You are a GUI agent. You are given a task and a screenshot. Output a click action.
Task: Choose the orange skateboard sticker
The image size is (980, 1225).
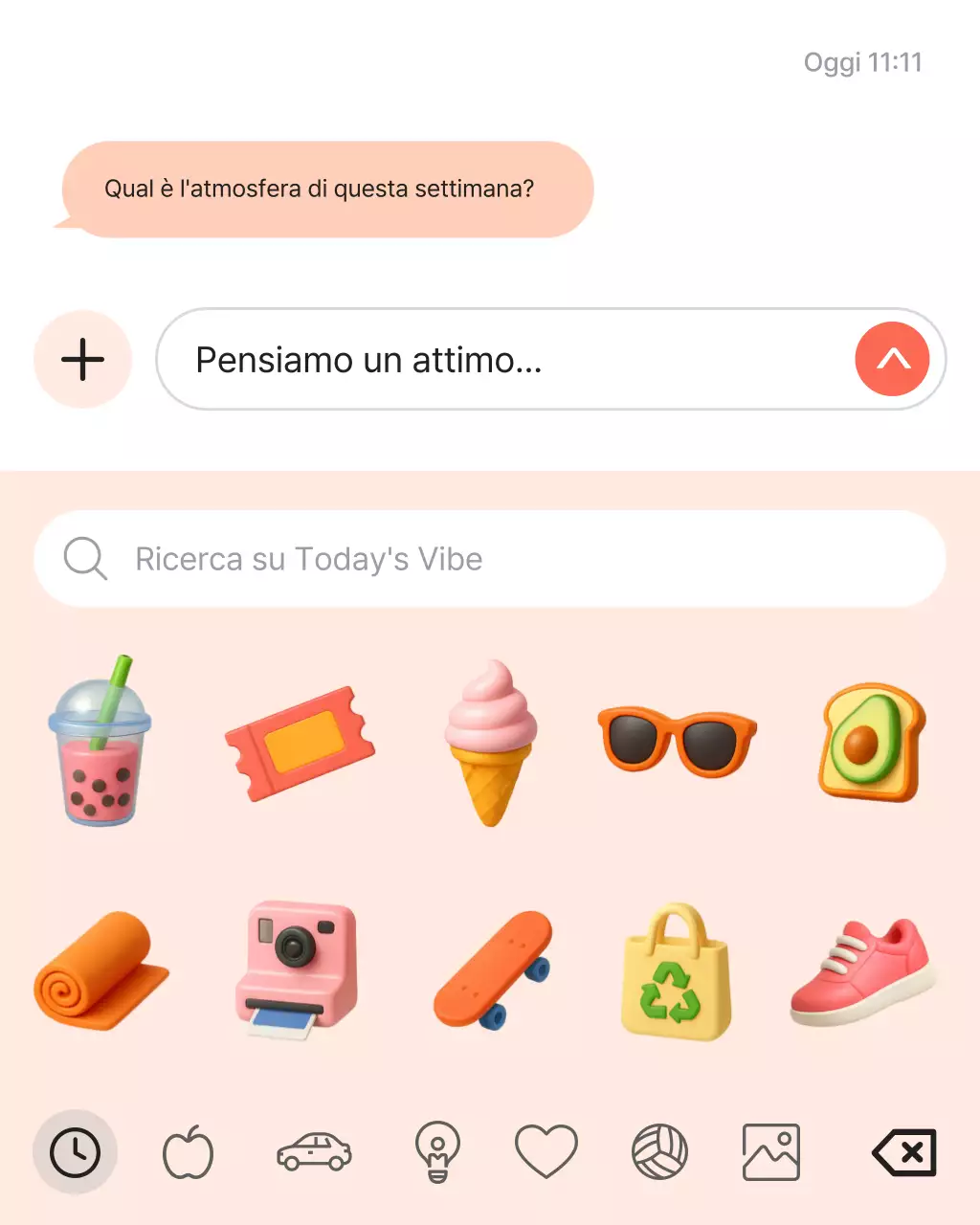coord(494,970)
